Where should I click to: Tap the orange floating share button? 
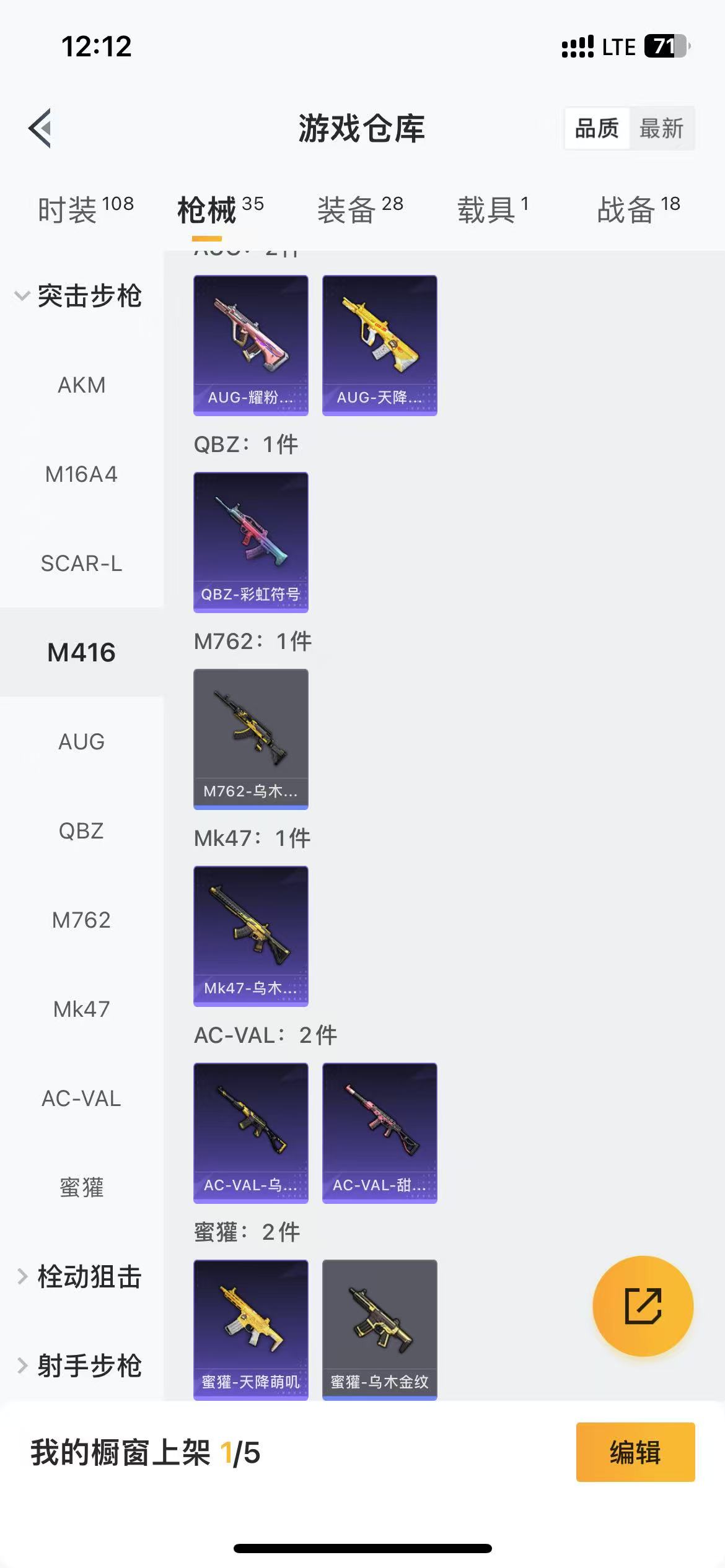643,1307
